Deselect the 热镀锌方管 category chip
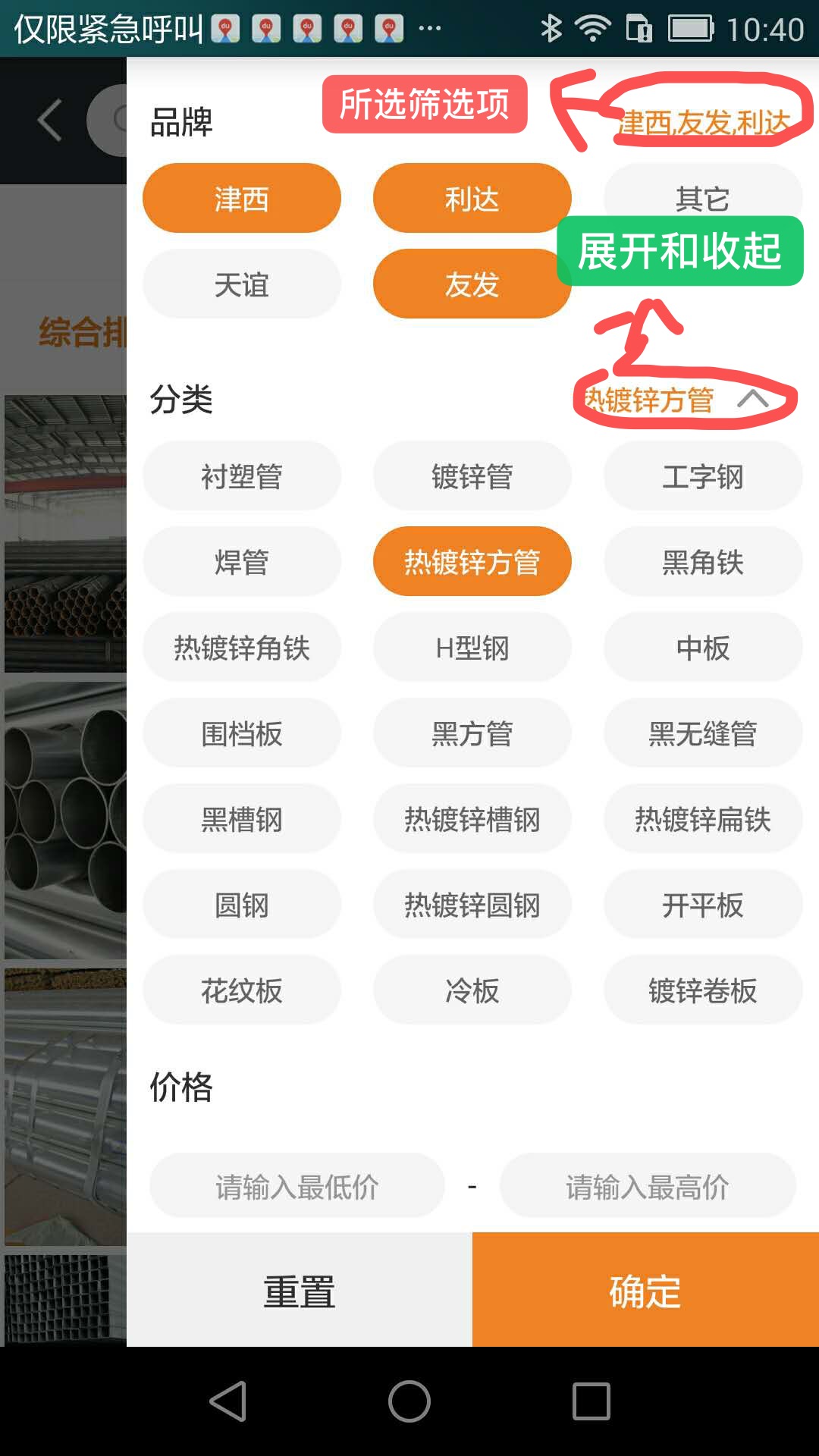The height and width of the screenshot is (1456, 819). [x=471, y=562]
